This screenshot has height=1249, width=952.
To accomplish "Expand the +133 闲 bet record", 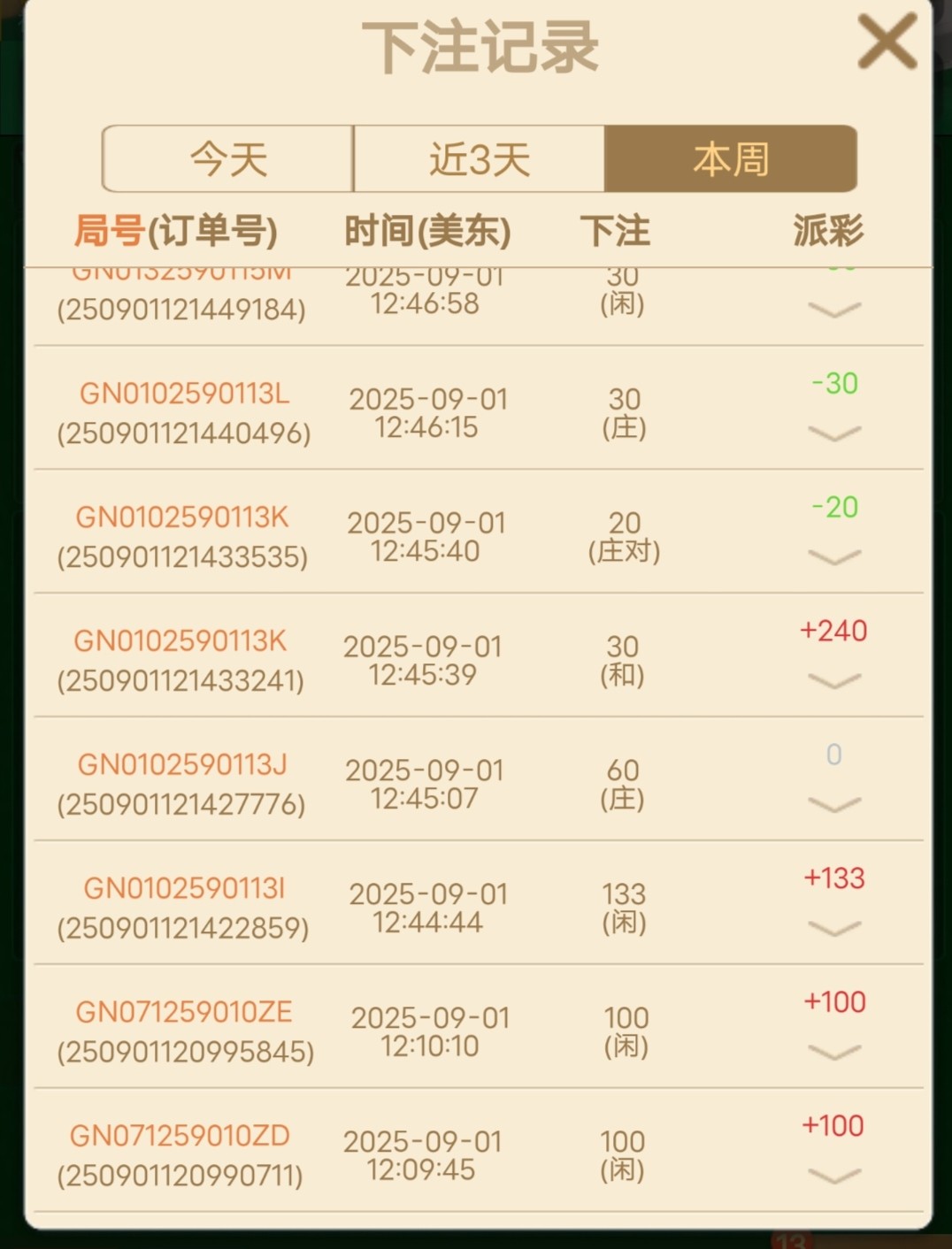I will (x=834, y=928).
